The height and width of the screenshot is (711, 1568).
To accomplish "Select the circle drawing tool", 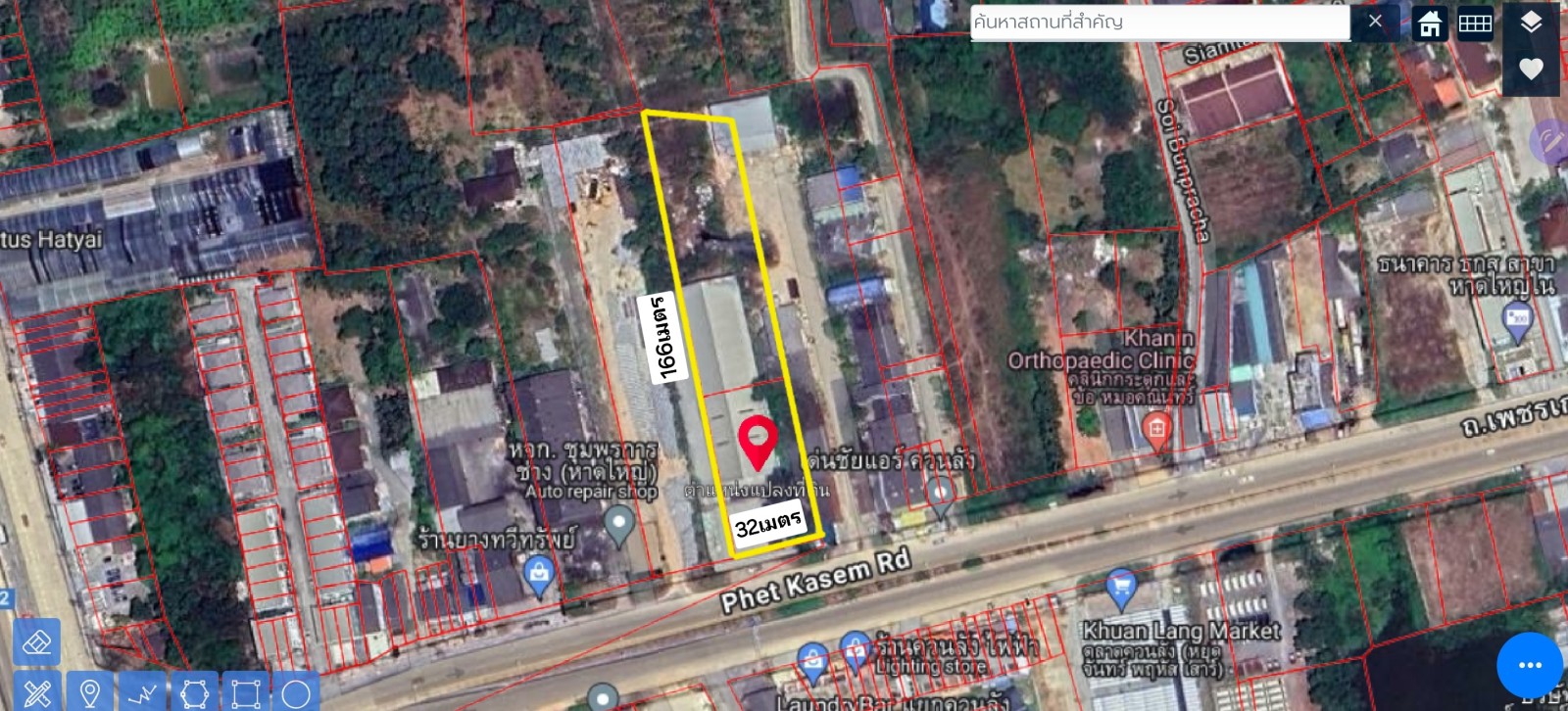I will click(x=296, y=693).
